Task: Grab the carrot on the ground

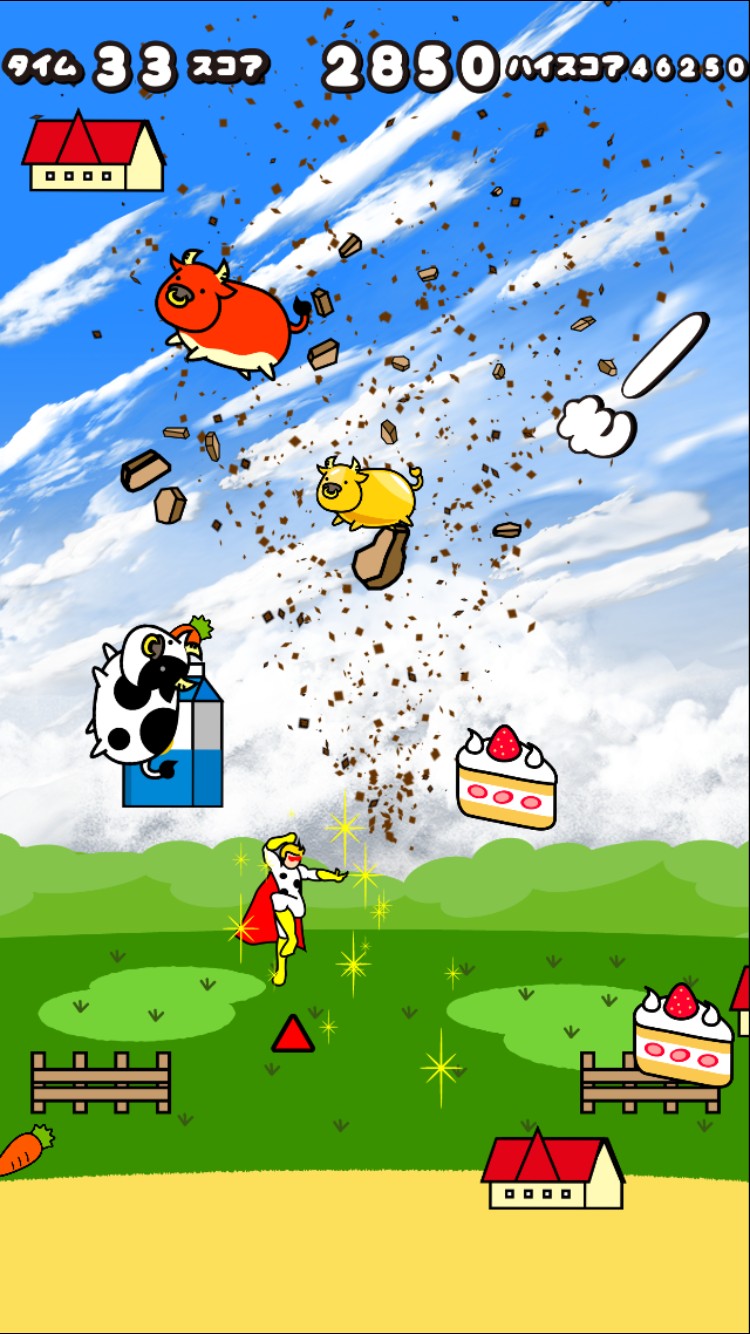Action: 22,1150
